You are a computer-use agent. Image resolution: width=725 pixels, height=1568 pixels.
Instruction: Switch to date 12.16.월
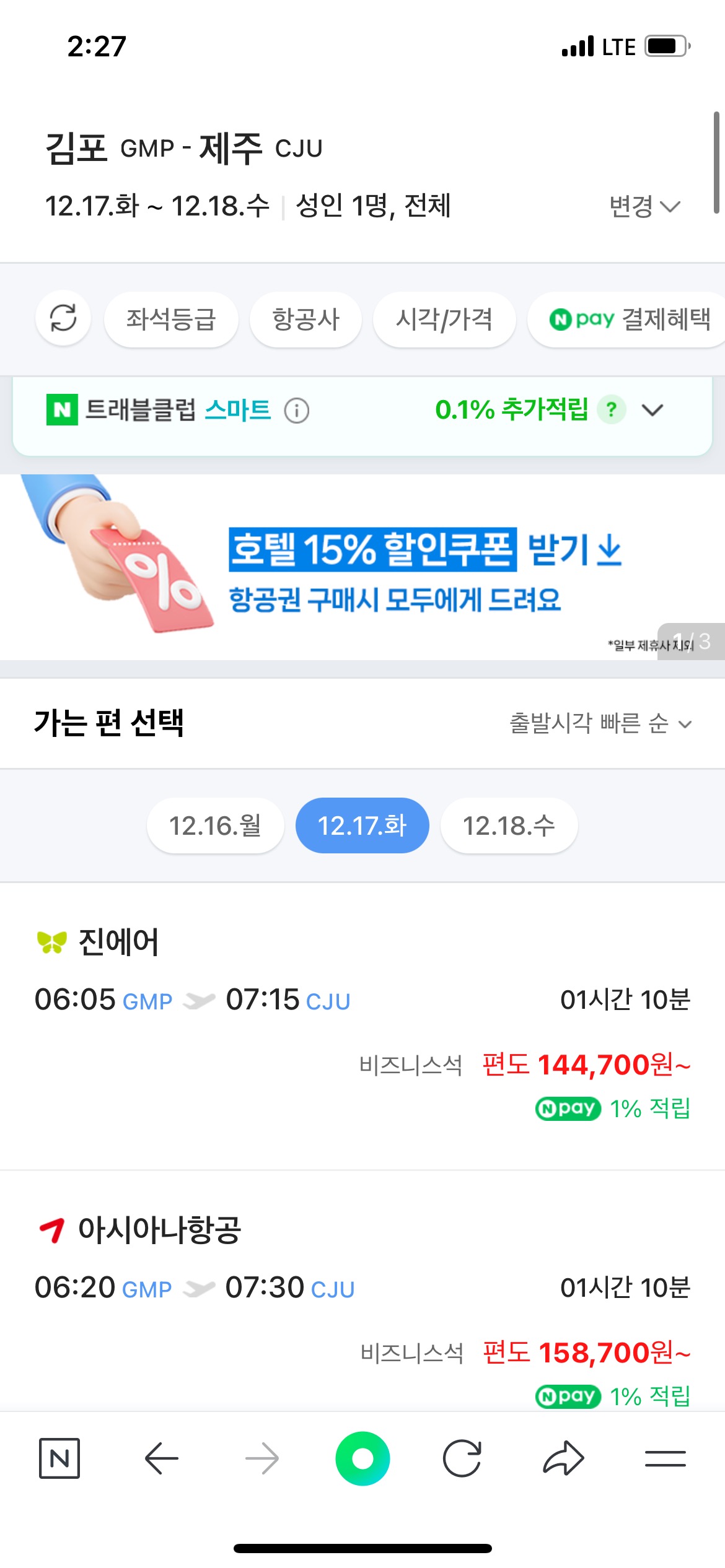pyautogui.click(x=215, y=825)
